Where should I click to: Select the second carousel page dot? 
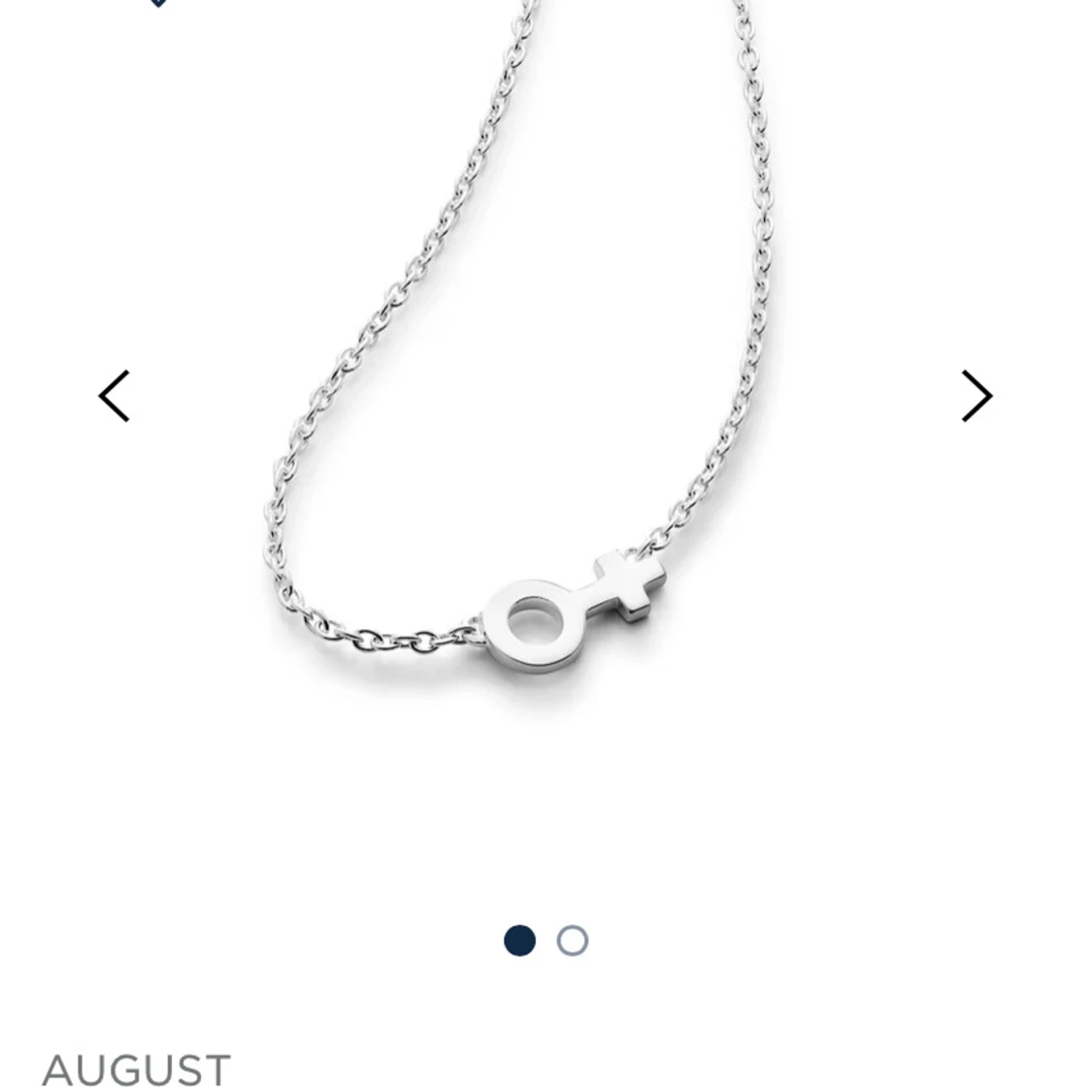[x=573, y=941]
